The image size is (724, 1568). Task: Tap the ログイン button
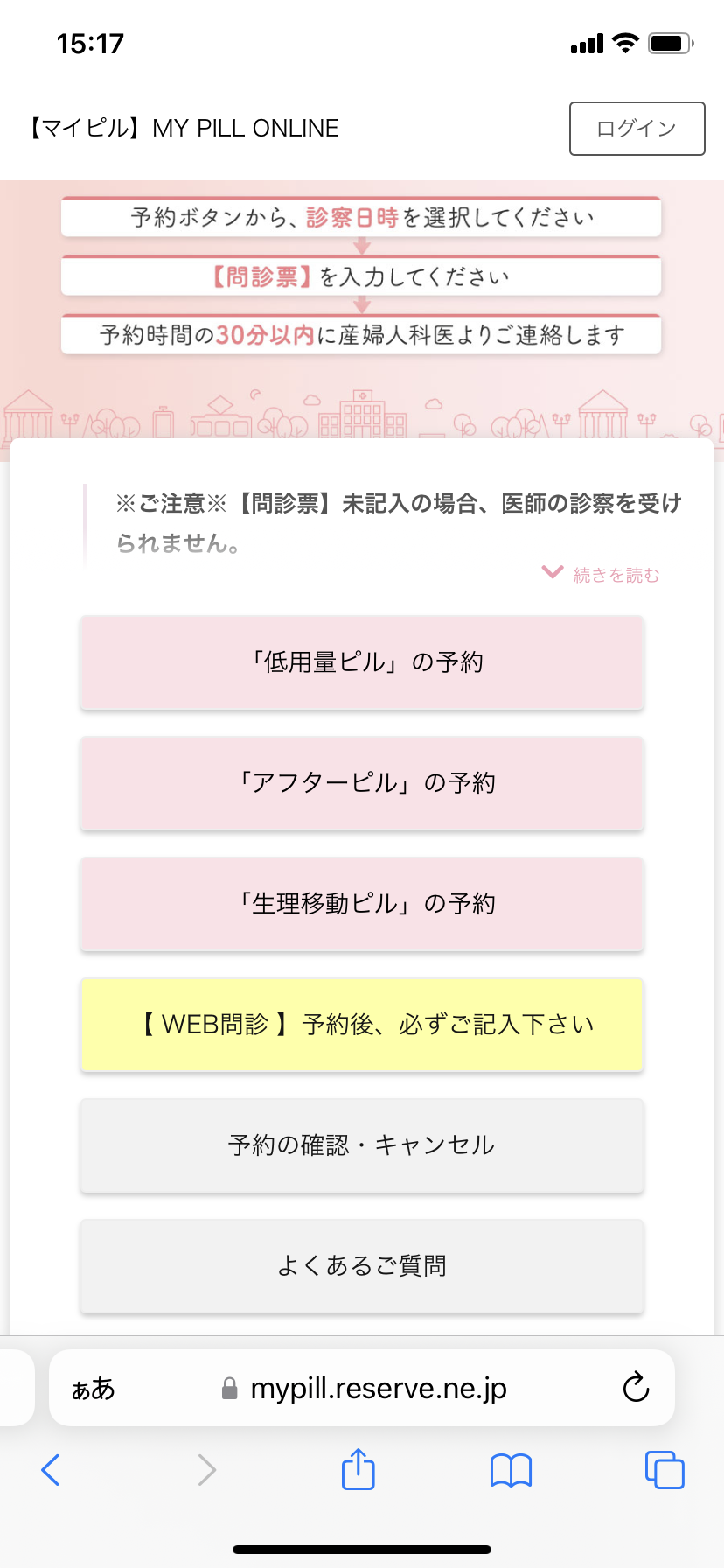[x=637, y=129]
